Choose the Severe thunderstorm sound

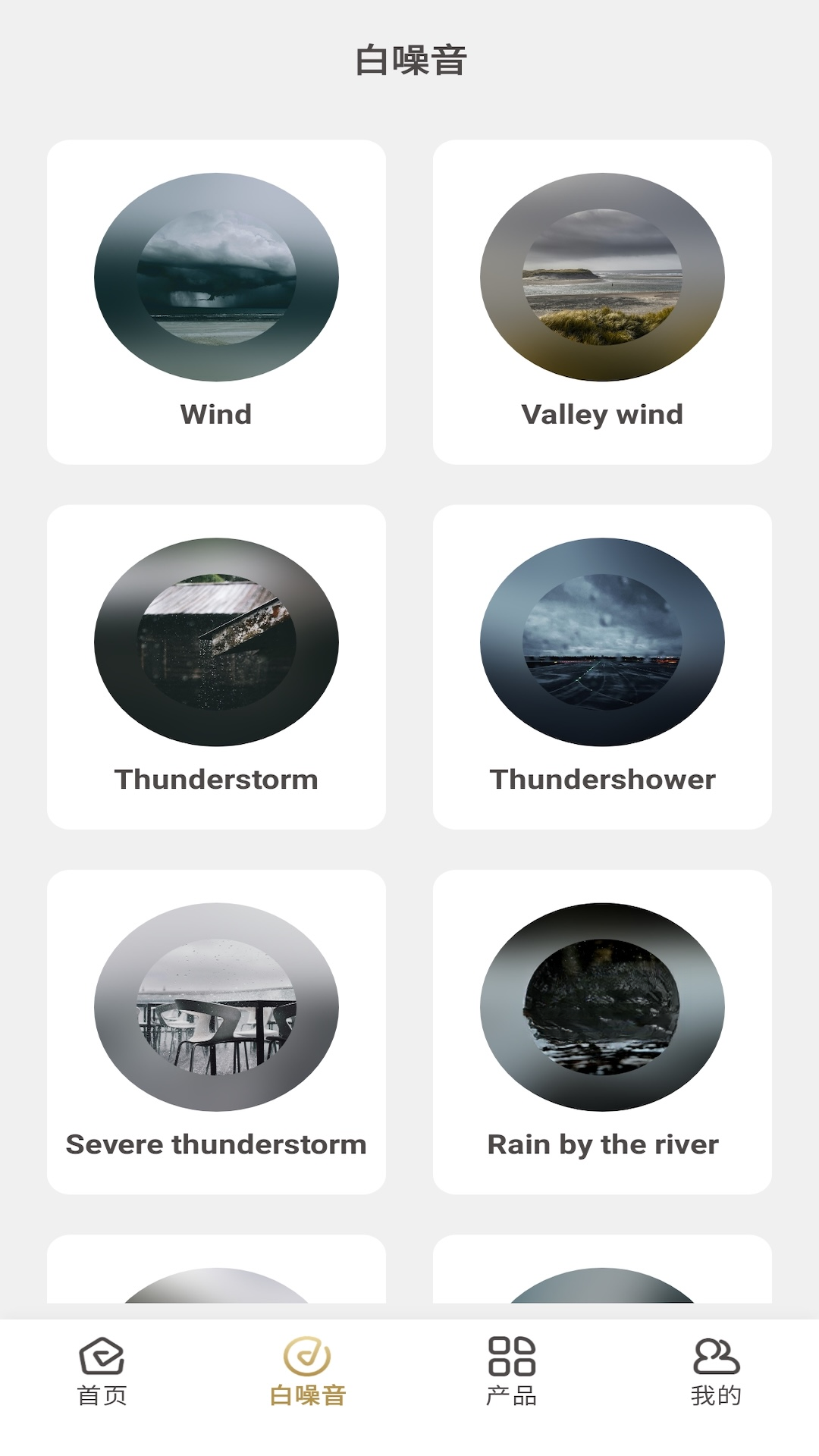(x=216, y=1031)
